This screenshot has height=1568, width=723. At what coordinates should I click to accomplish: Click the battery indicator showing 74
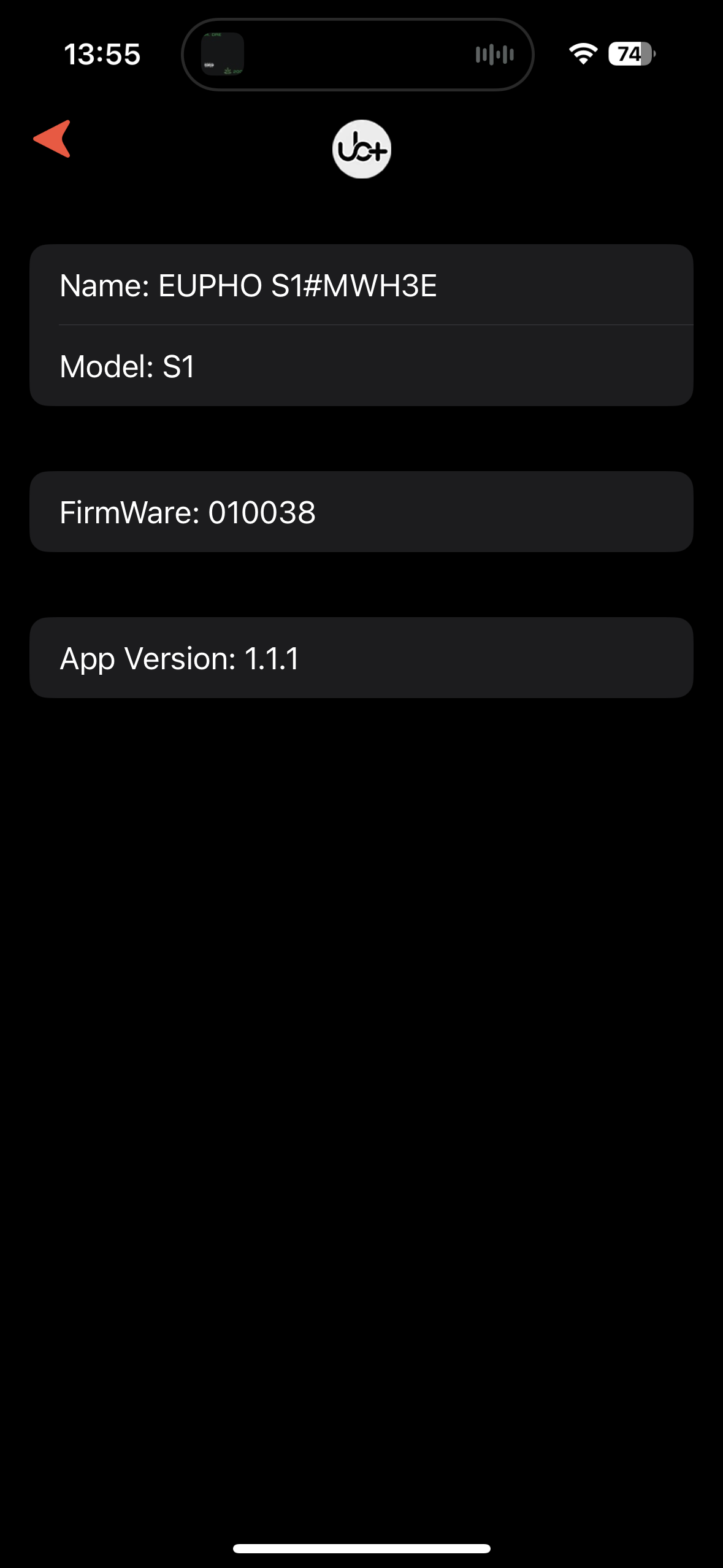click(629, 55)
